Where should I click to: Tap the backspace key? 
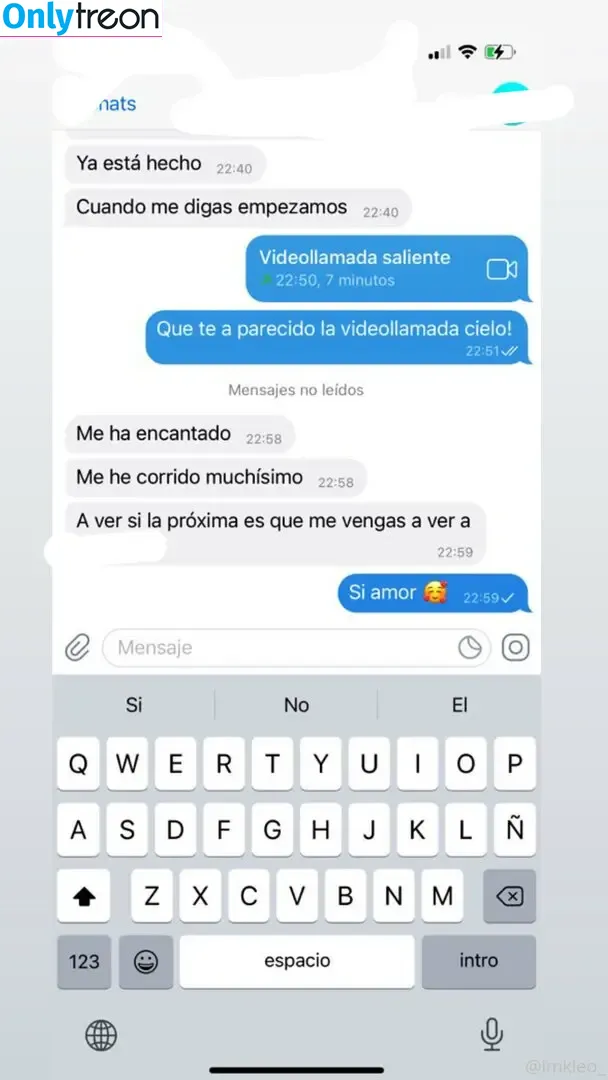pyautogui.click(x=509, y=896)
